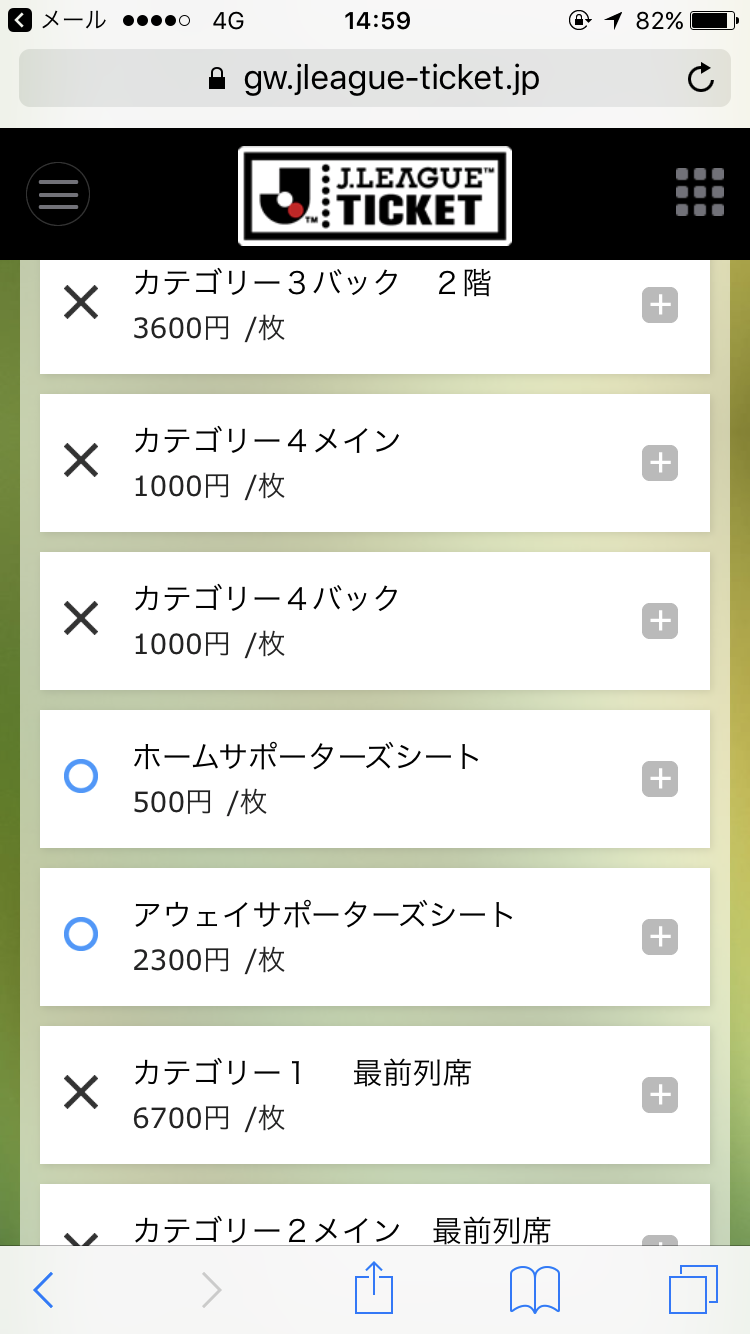Open Safari bookmarks
The width and height of the screenshot is (750, 1334).
(535, 1290)
